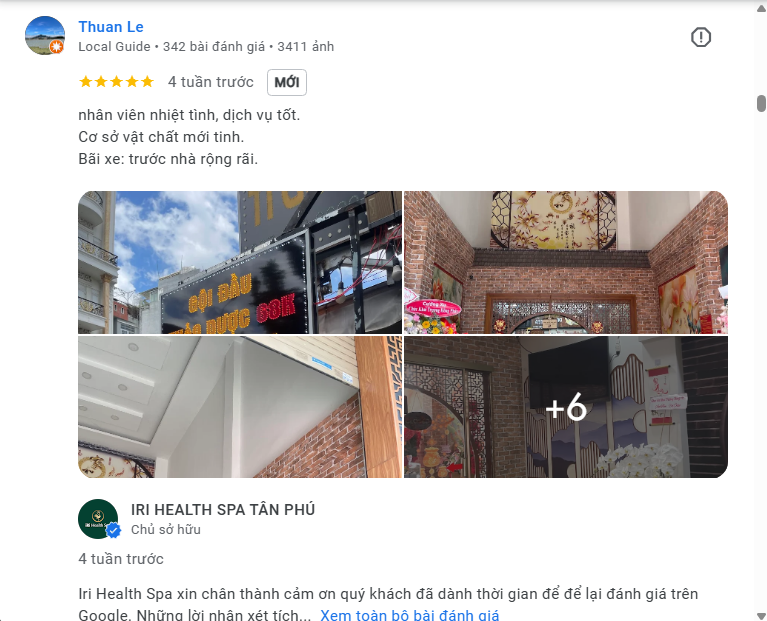Screen dimensions: 767x621
Task: Open Thuan Le's reviewer profile
Action: pos(111,27)
